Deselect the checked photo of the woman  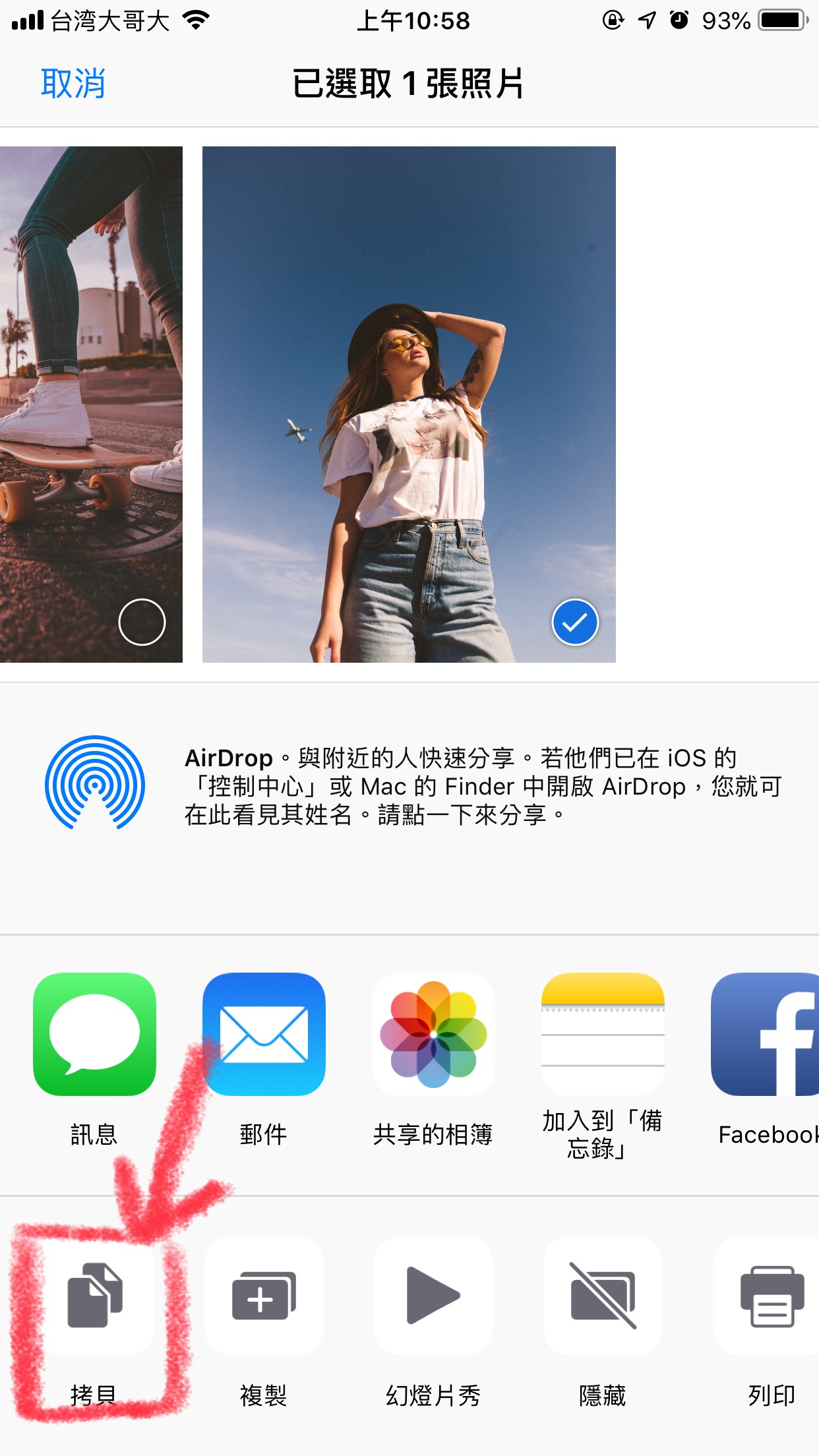574,622
